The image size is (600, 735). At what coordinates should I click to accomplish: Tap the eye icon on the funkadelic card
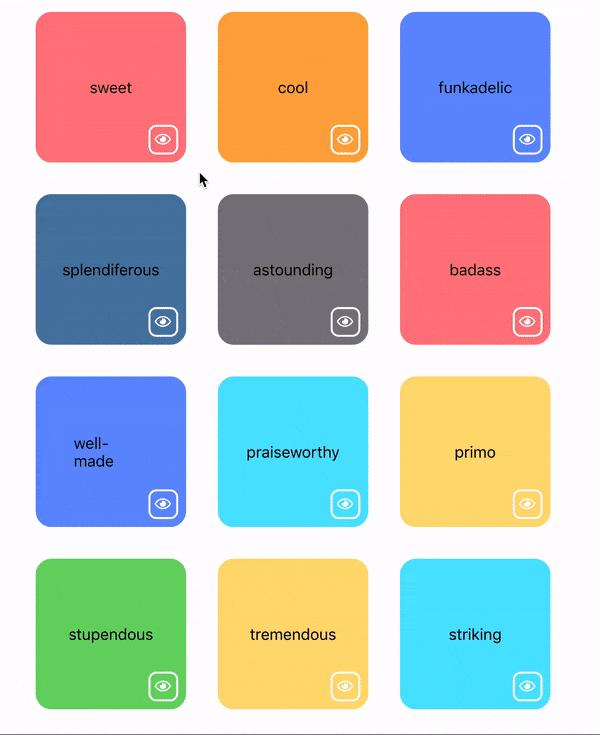[x=528, y=140]
